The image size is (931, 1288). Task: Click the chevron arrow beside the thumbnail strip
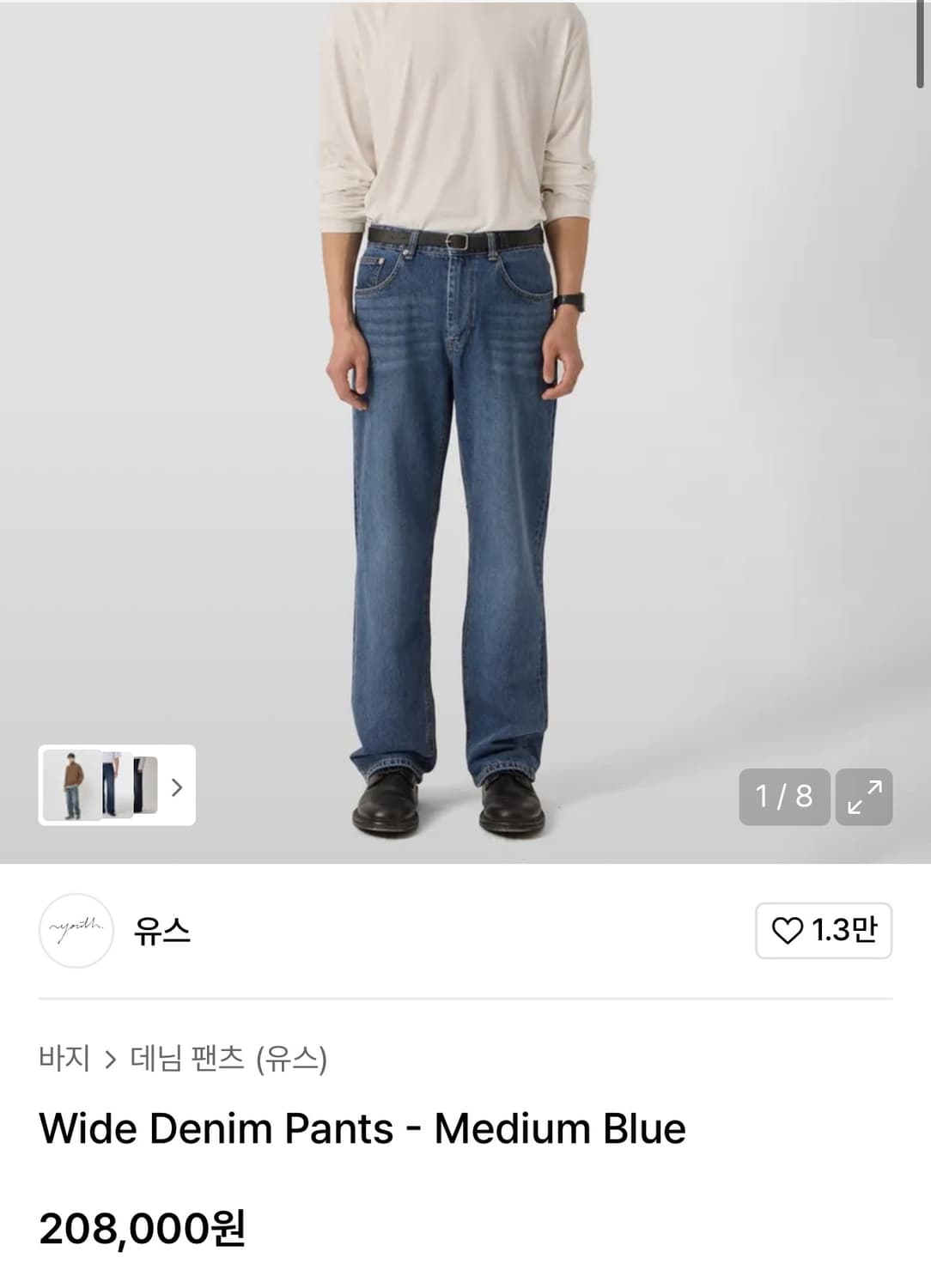pyautogui.click(x=177, y=785)
